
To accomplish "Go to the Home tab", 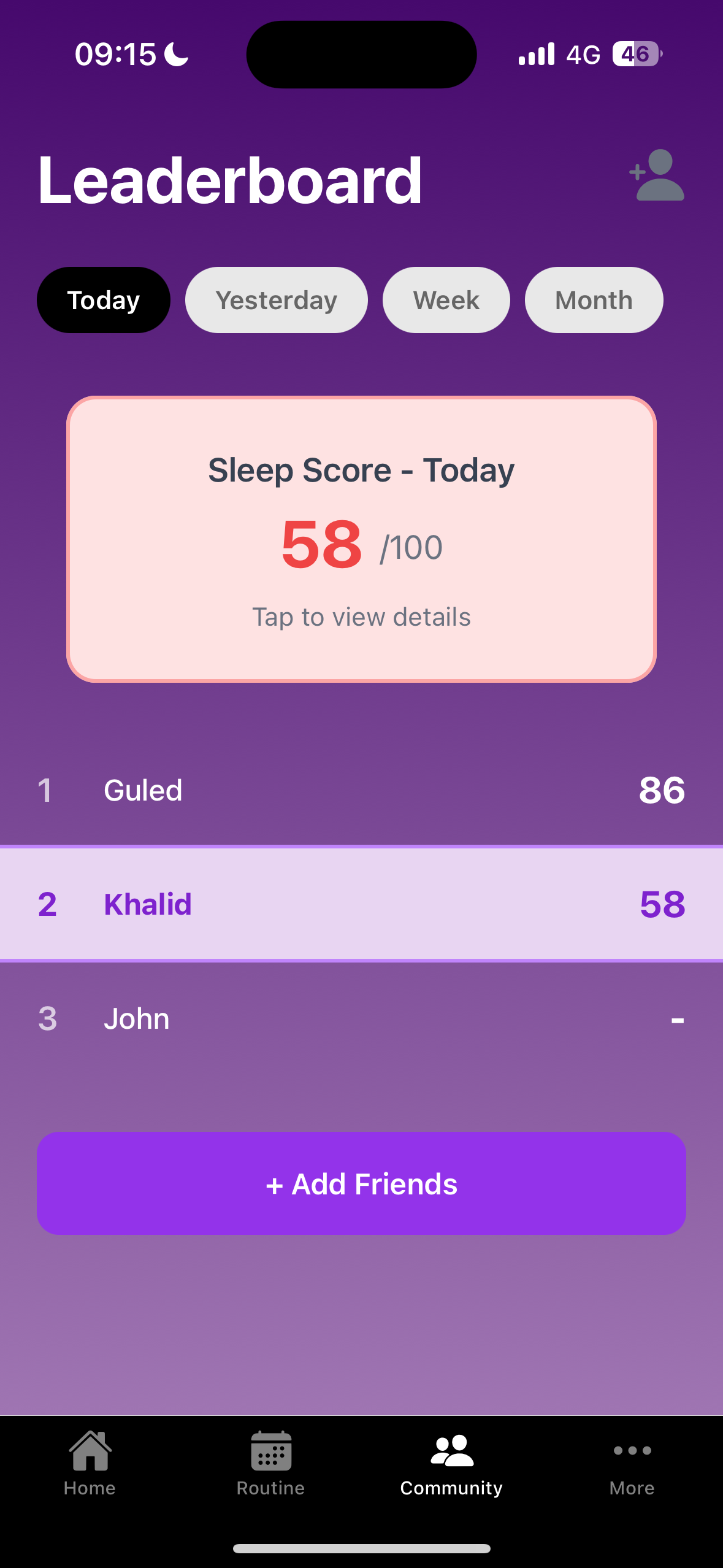I will pyautogui.click(x=90, y=1463).
